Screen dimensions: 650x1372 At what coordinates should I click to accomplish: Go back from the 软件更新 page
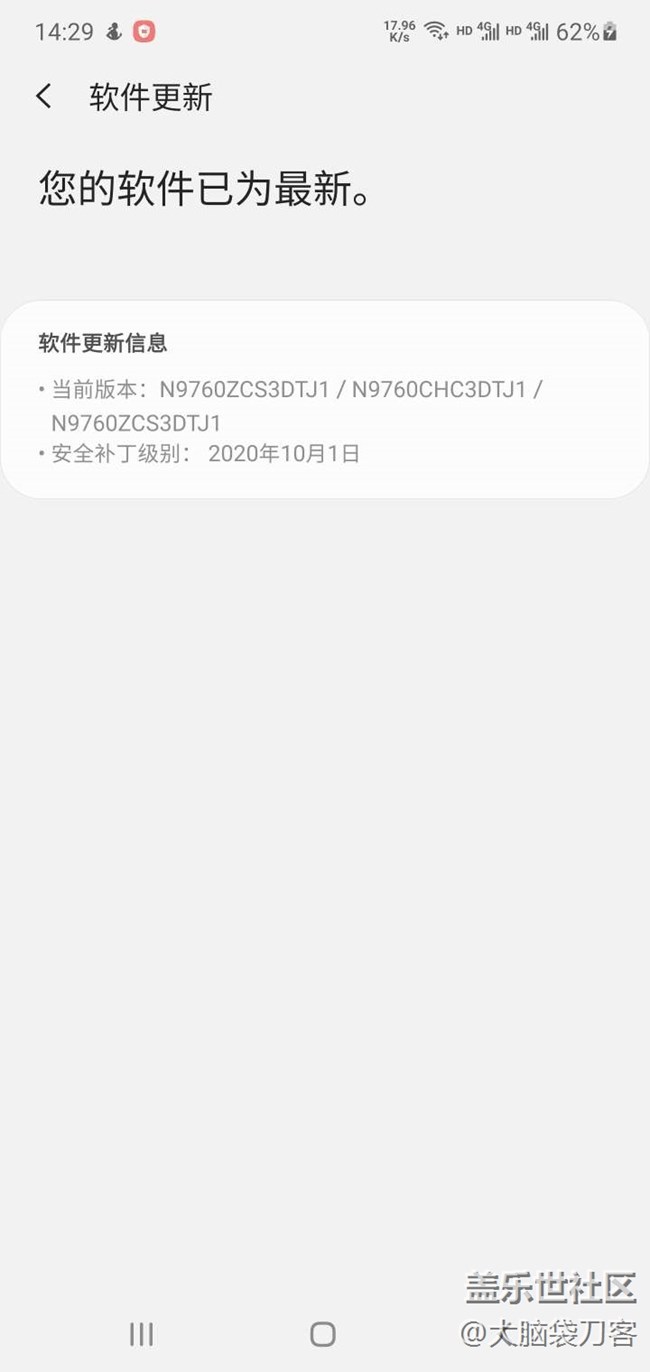[44, 97]
